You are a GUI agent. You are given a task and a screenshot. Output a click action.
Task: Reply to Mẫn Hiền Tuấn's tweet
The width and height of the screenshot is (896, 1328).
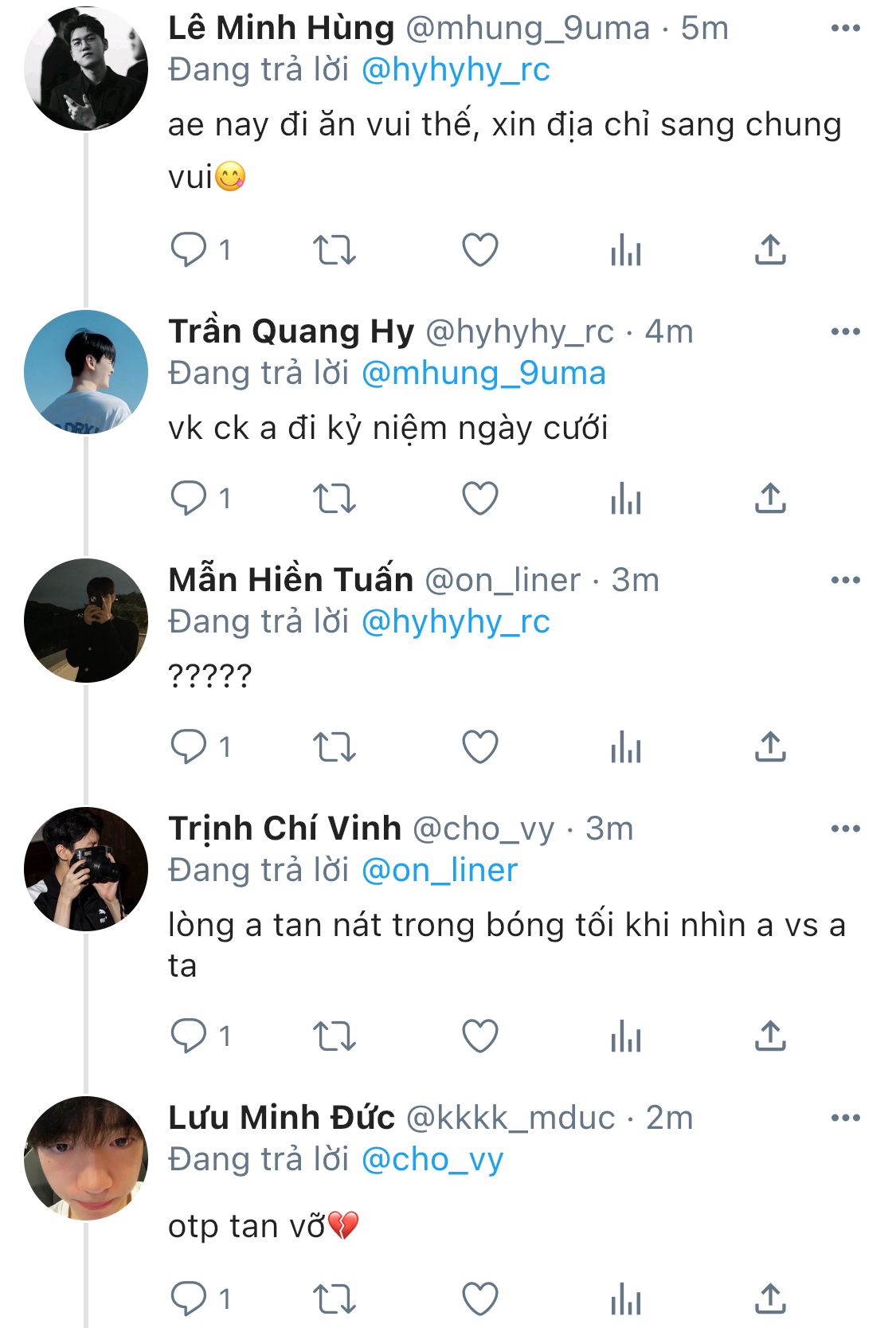tap(189, 747)
